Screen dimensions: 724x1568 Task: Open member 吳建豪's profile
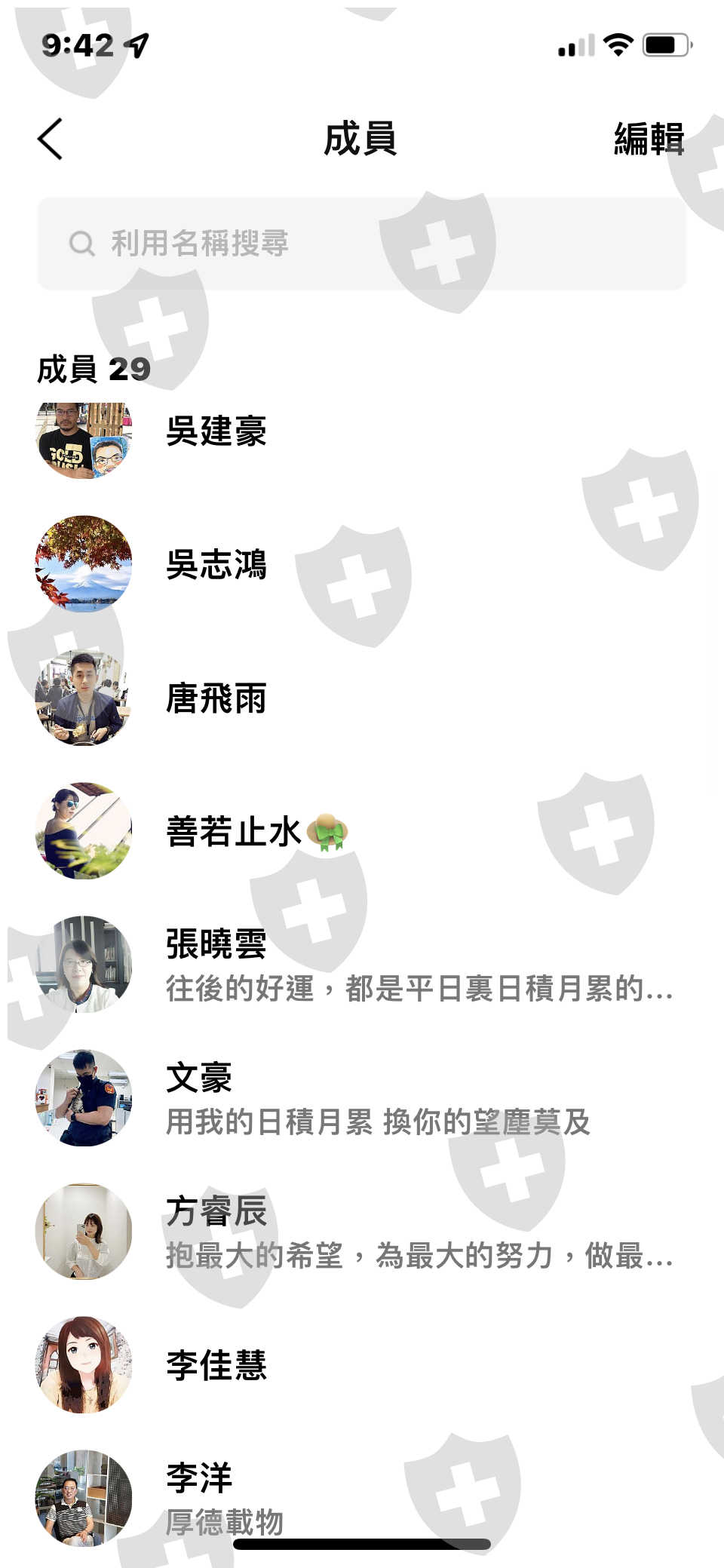(x=362, y=431)
